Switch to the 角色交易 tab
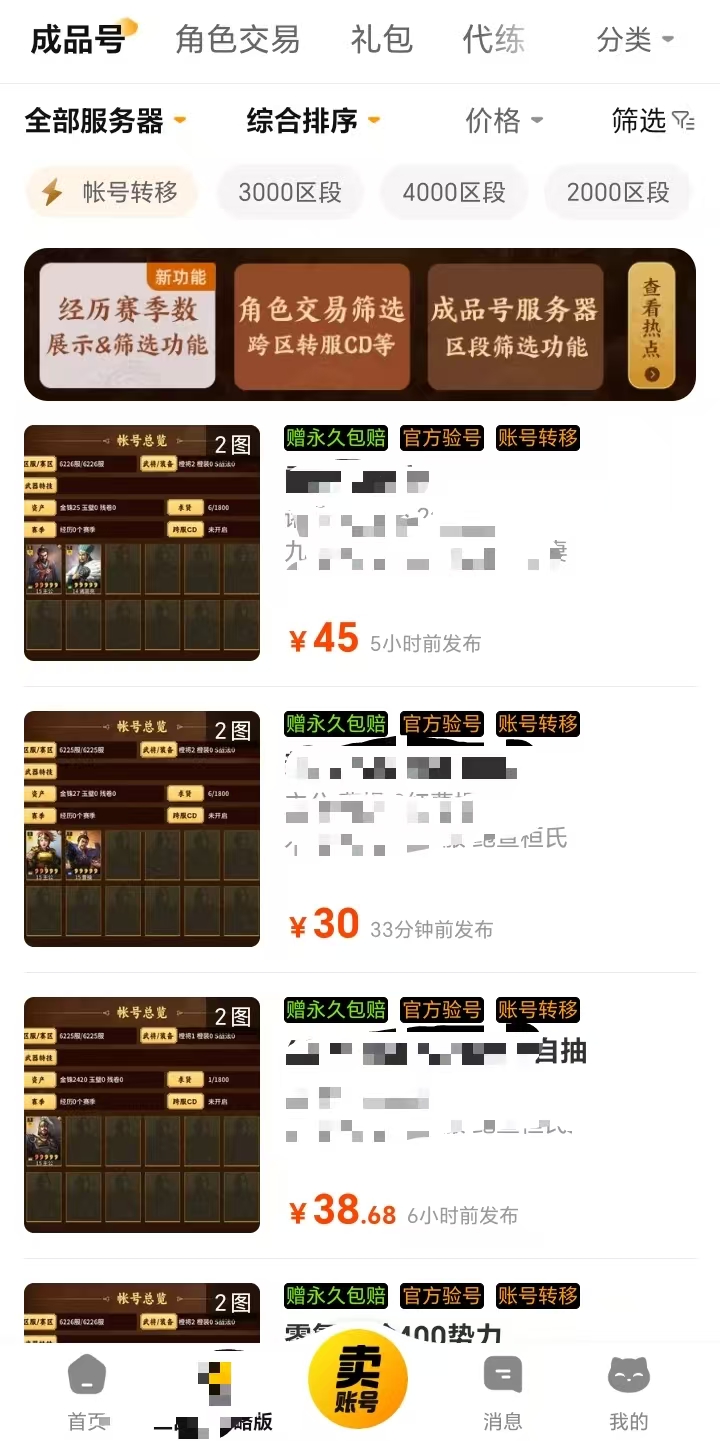Image resolution: width=720 pixels, height=1441 pixels. [237, 40]
